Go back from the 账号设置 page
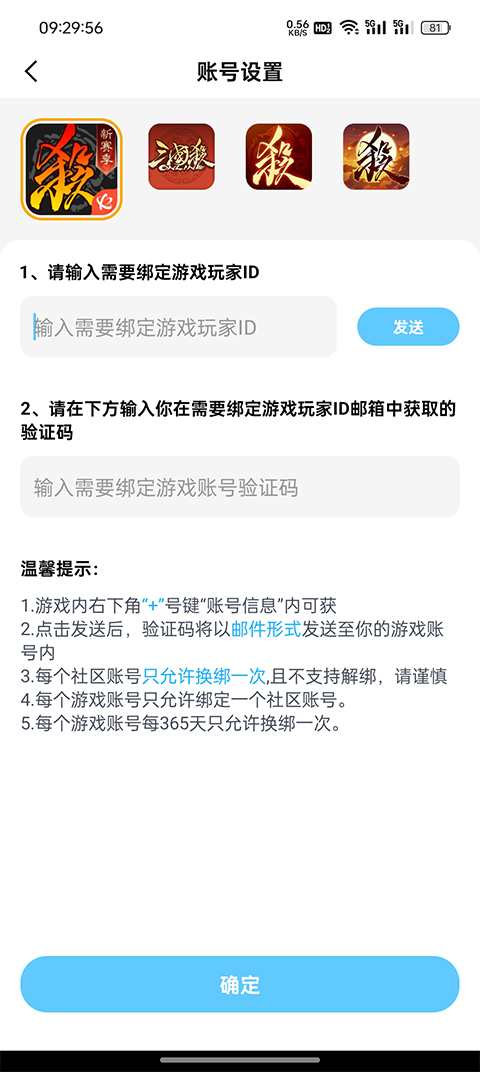This screenshot has height=1072, width=480. [31, 71]
